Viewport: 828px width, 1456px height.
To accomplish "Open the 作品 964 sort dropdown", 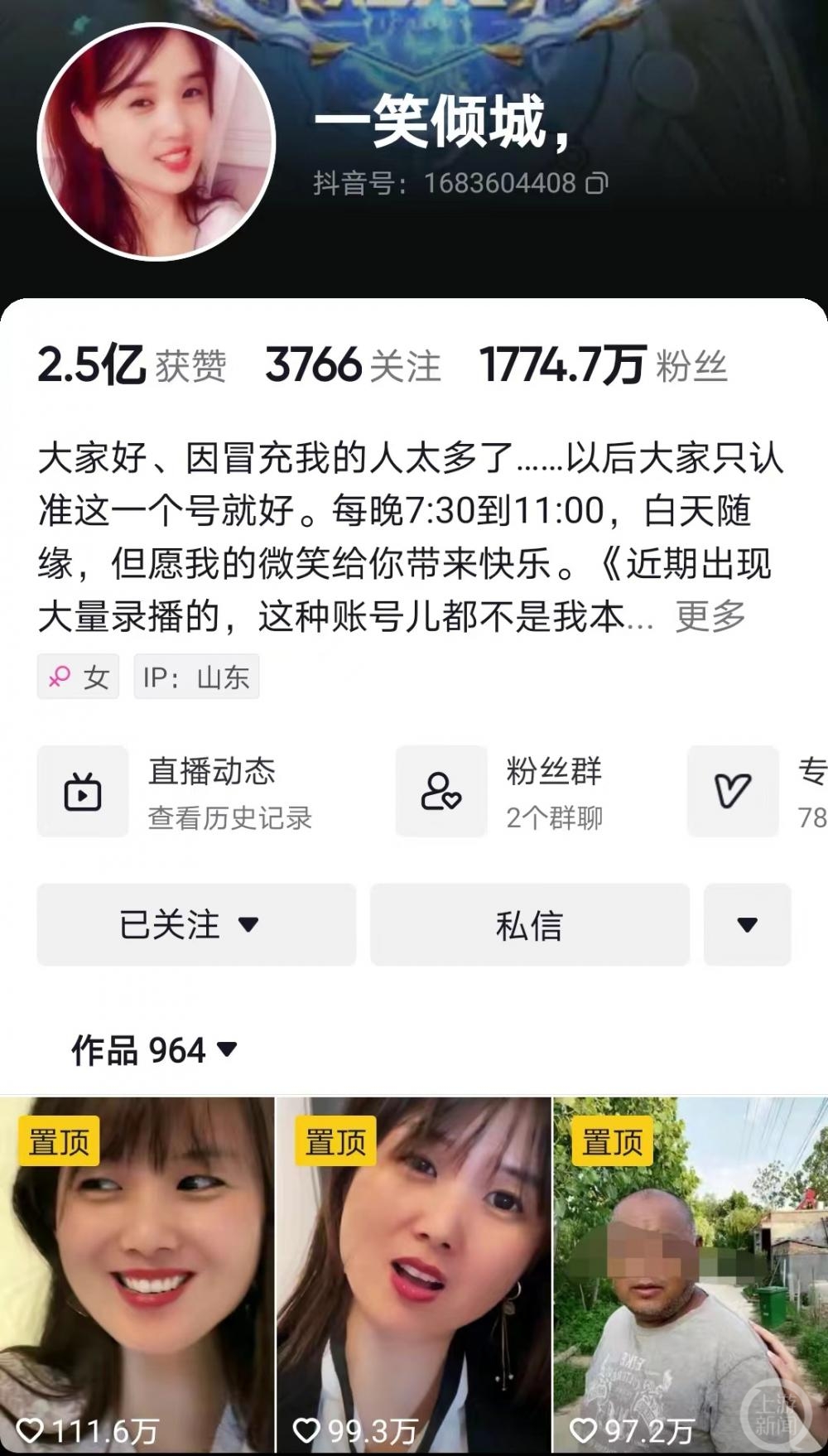I will pos(155,1050).
